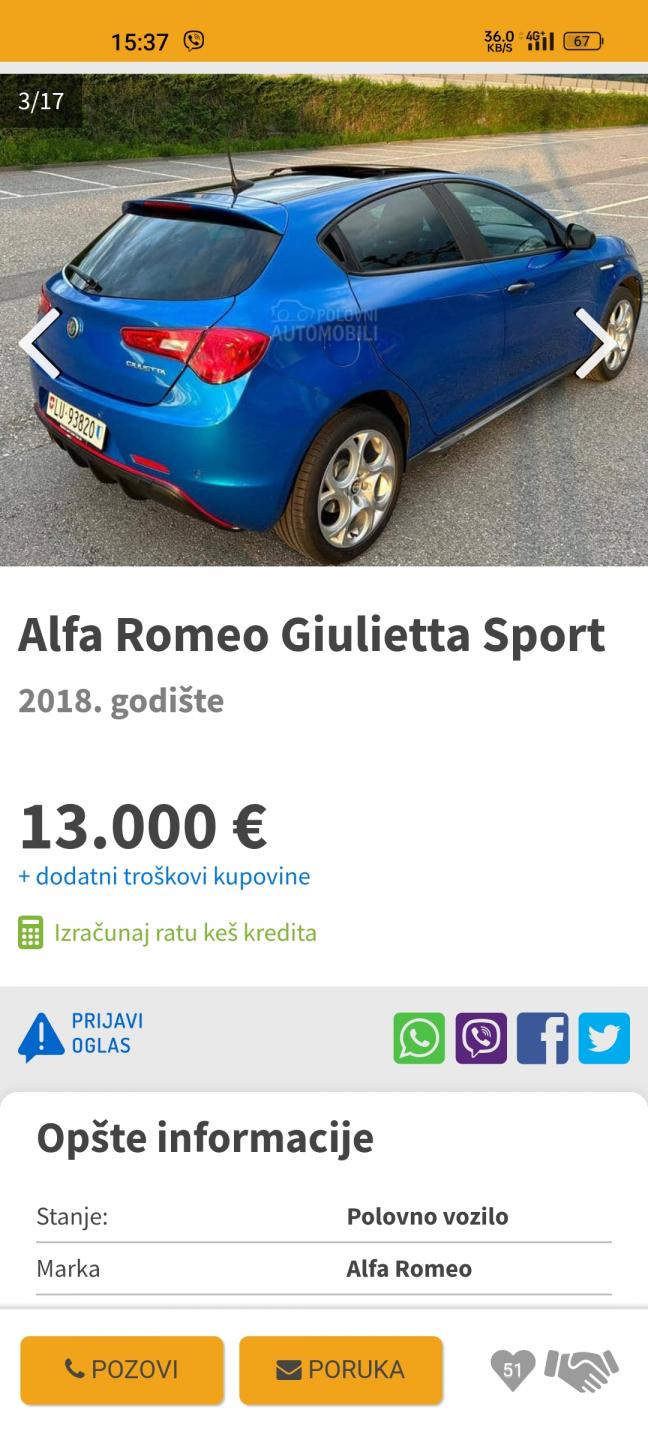Viewport: 648px width, 1440px height.
Task: Tap the handshake offer icon
Action: pos(582,1370)
